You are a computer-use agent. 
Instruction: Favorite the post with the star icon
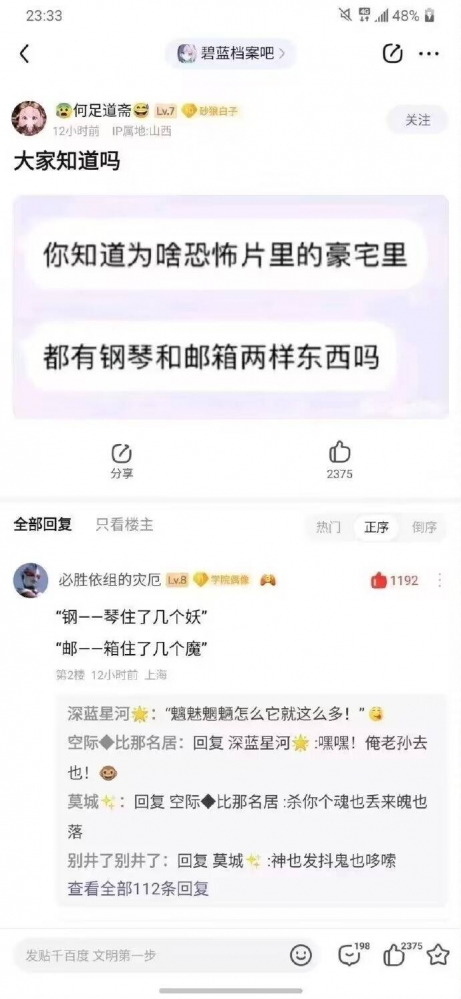click(x=438, y=955)
